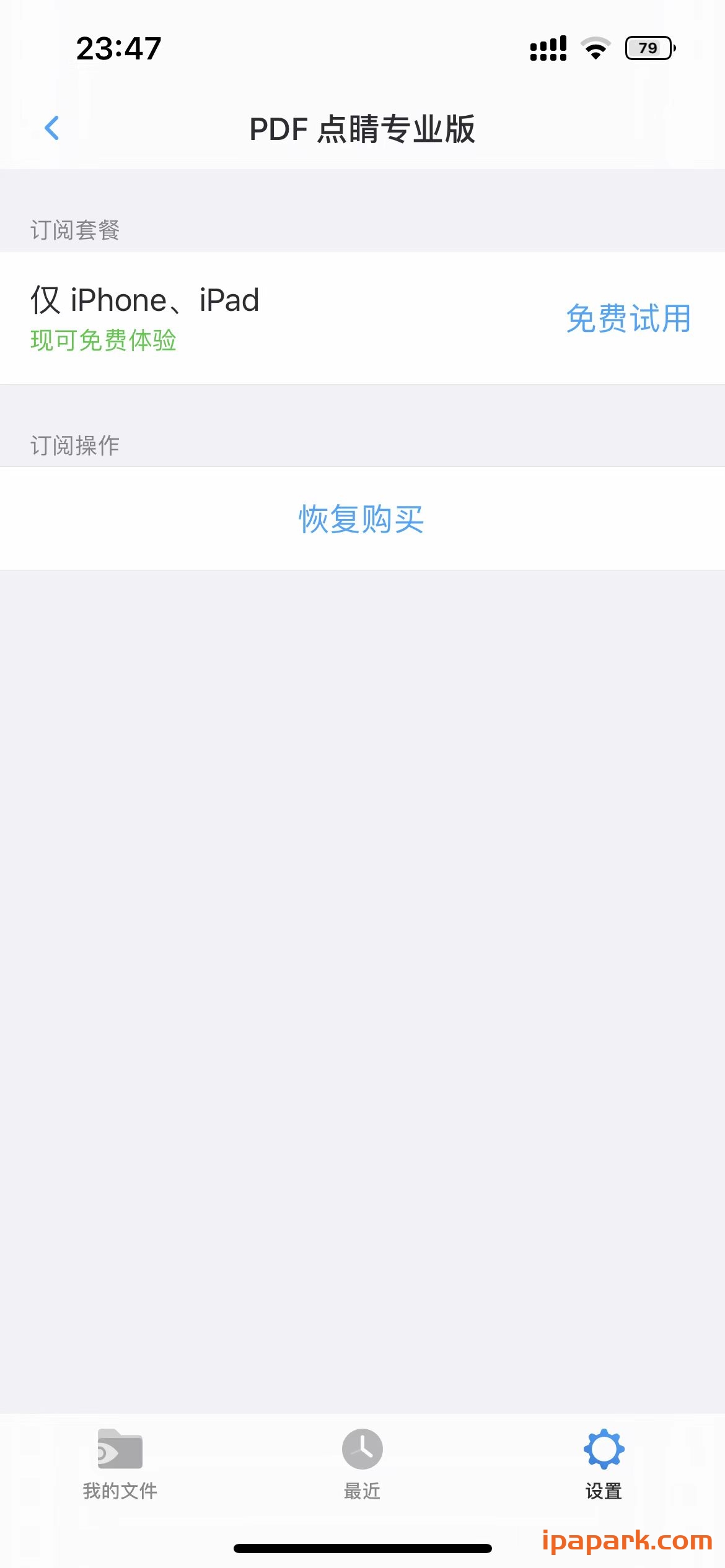Tap 恢复购买 to restore purchases
The width and height of the screenshot is (725, 1568).
point(362,520)
